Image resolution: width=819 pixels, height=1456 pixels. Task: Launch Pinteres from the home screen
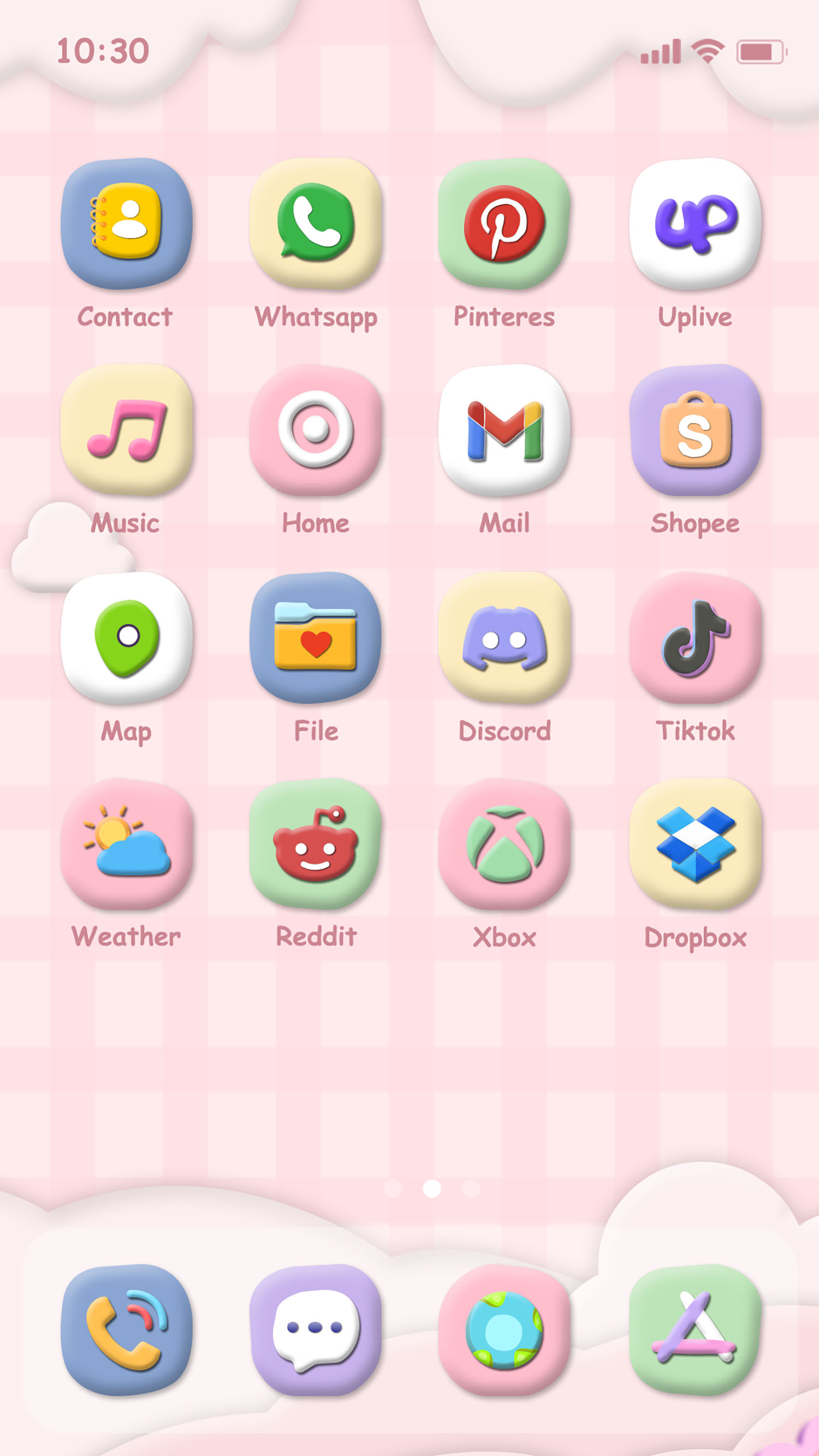pyautogui.click(x=505, y=225)
